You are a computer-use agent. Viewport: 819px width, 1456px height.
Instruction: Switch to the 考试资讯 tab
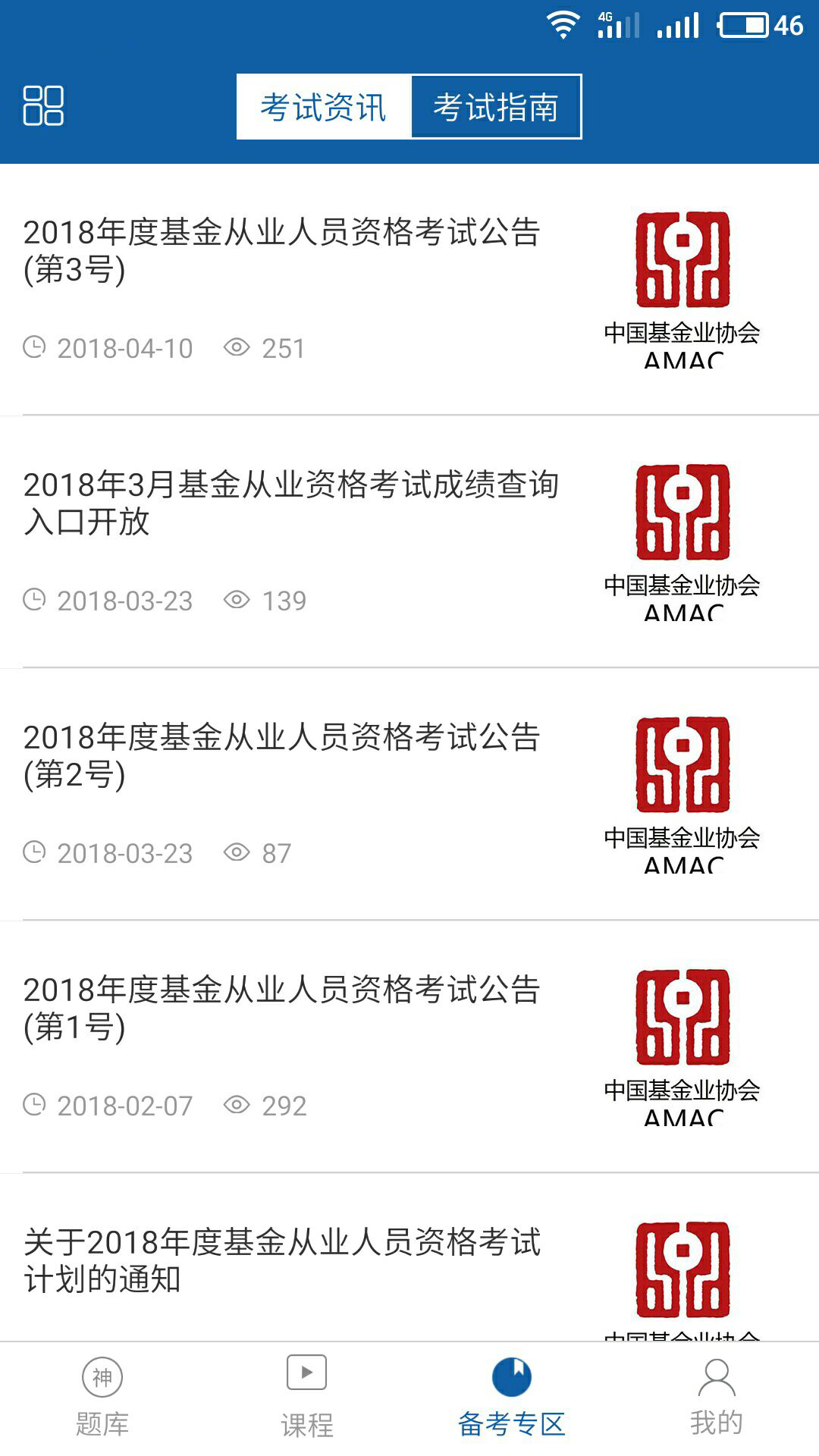[324, 107]
